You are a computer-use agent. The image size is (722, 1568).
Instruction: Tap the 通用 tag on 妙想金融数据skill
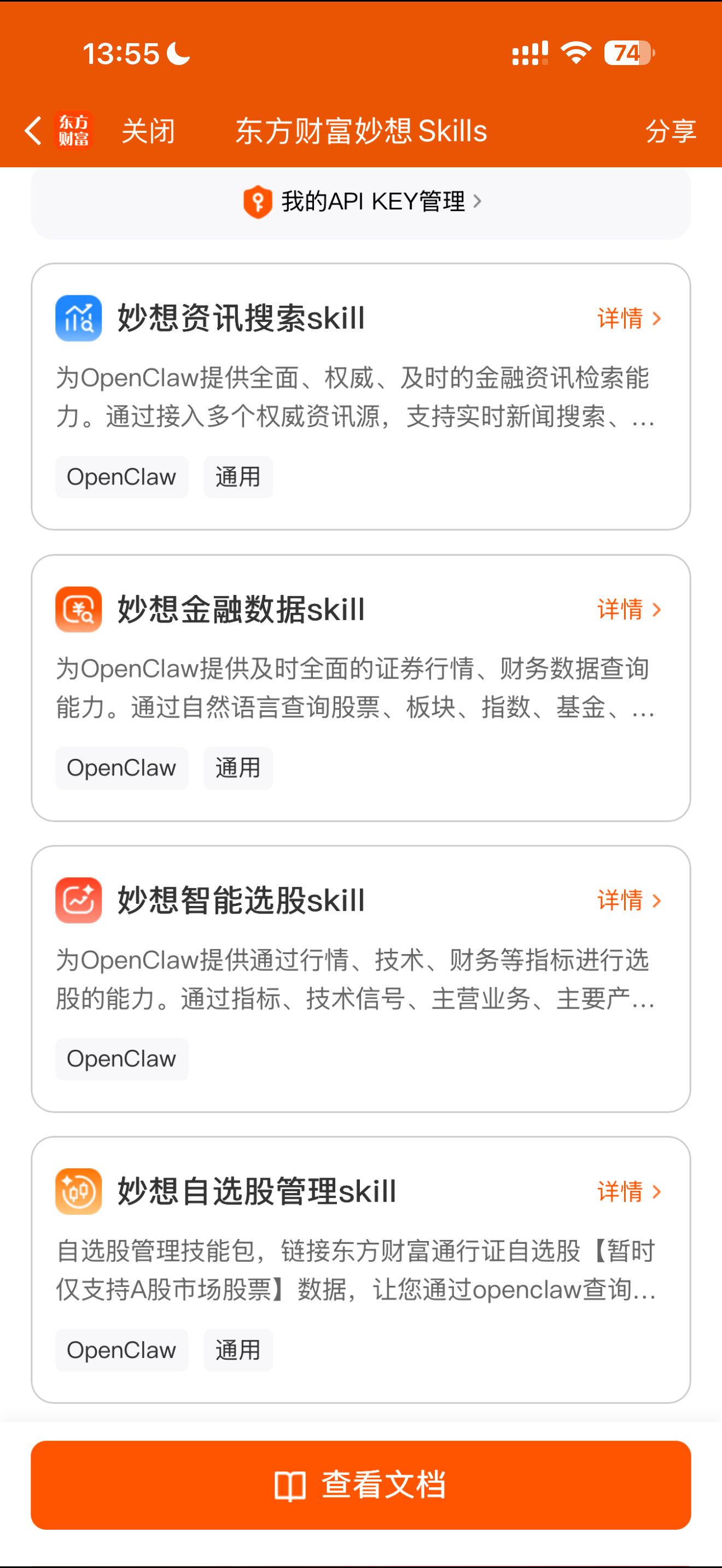point(238,768)
